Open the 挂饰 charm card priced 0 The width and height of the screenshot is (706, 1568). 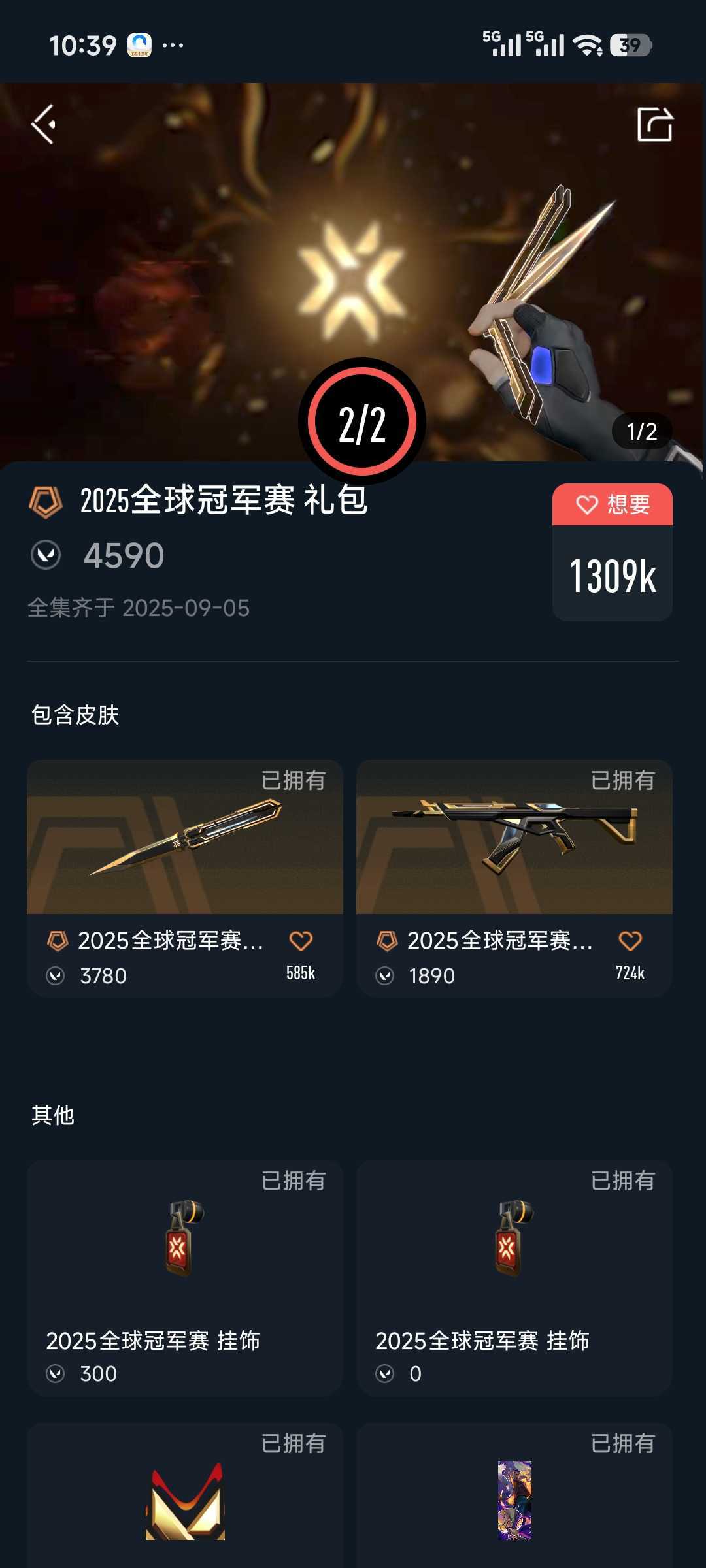click(514, 1278)
